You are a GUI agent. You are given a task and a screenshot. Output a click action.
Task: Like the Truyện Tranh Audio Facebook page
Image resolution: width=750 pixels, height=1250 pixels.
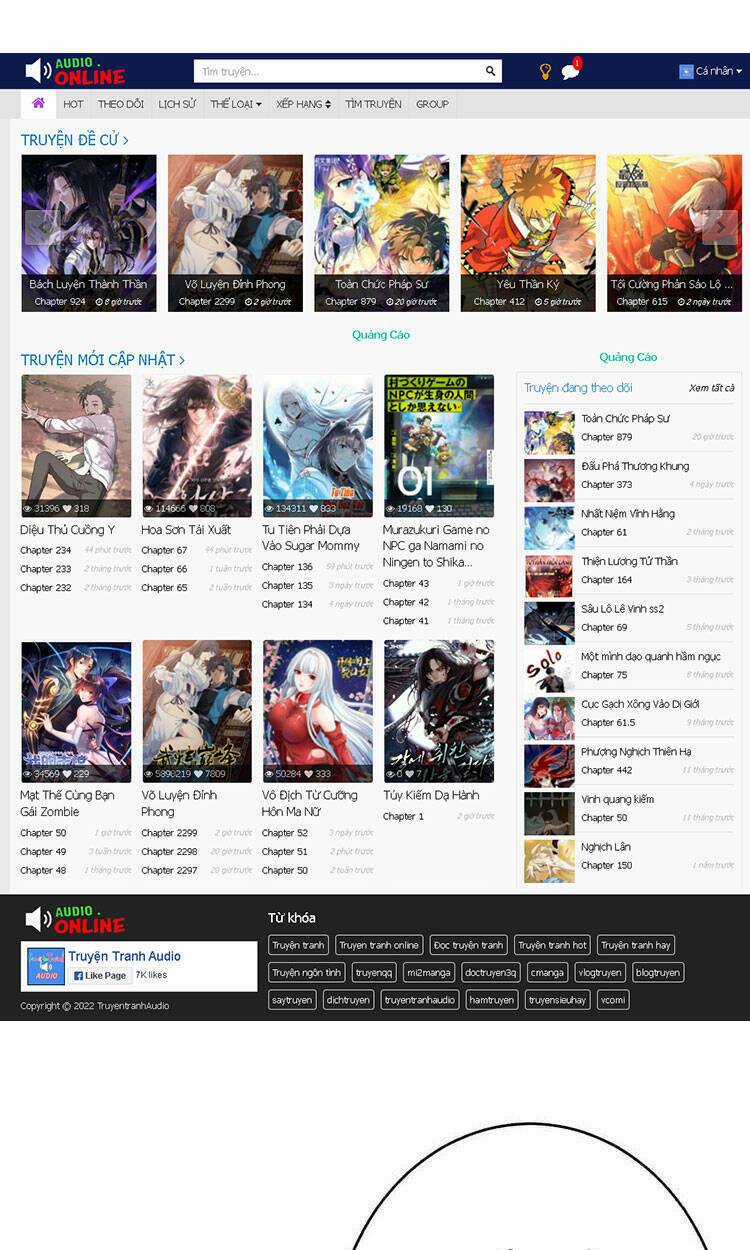[101, 975]
